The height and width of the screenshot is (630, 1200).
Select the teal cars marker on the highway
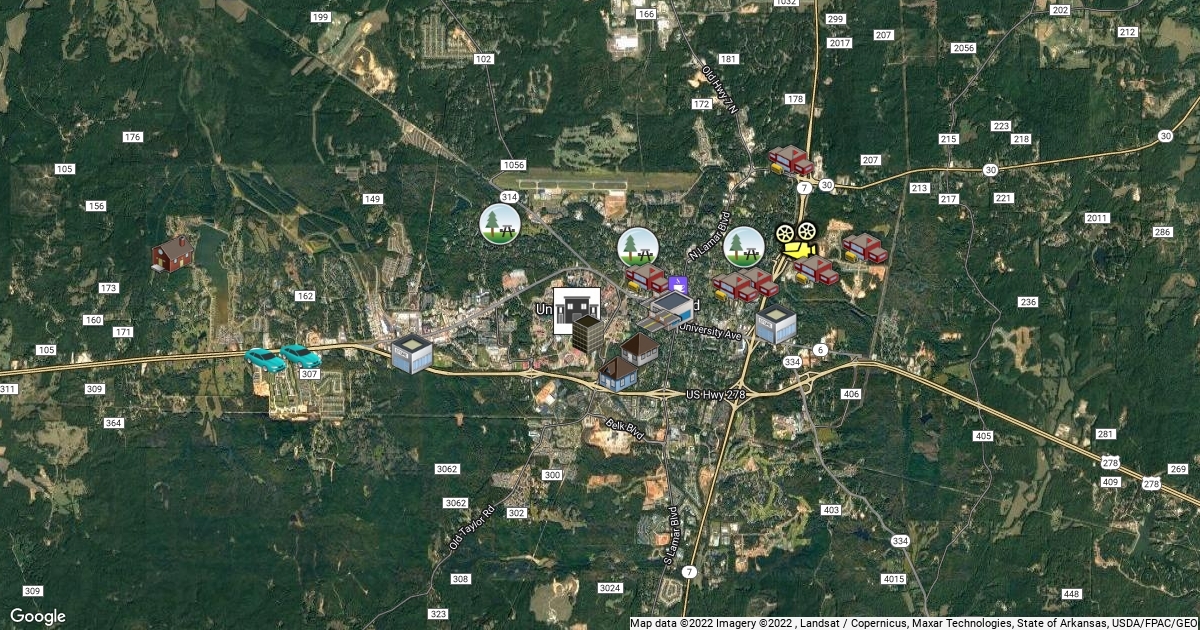point(282,358)
